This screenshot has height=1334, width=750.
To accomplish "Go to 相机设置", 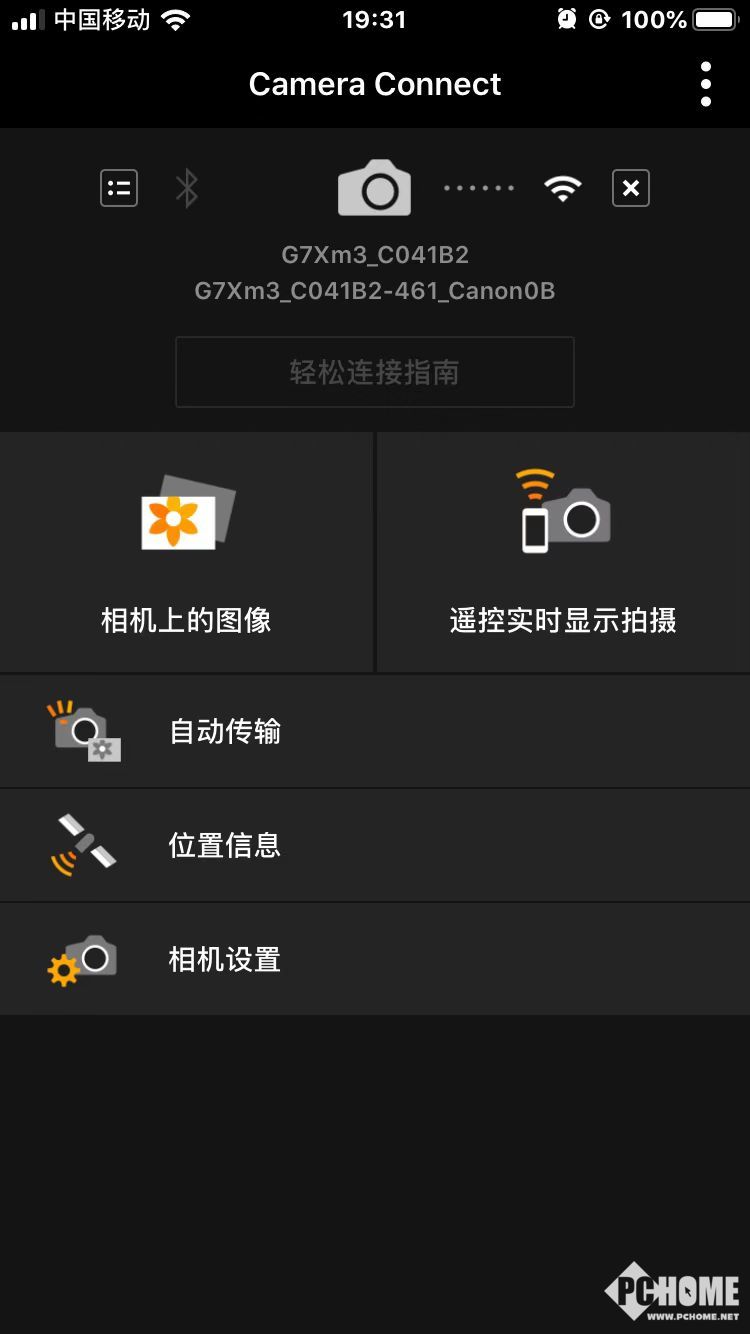I will click(375, 960).
